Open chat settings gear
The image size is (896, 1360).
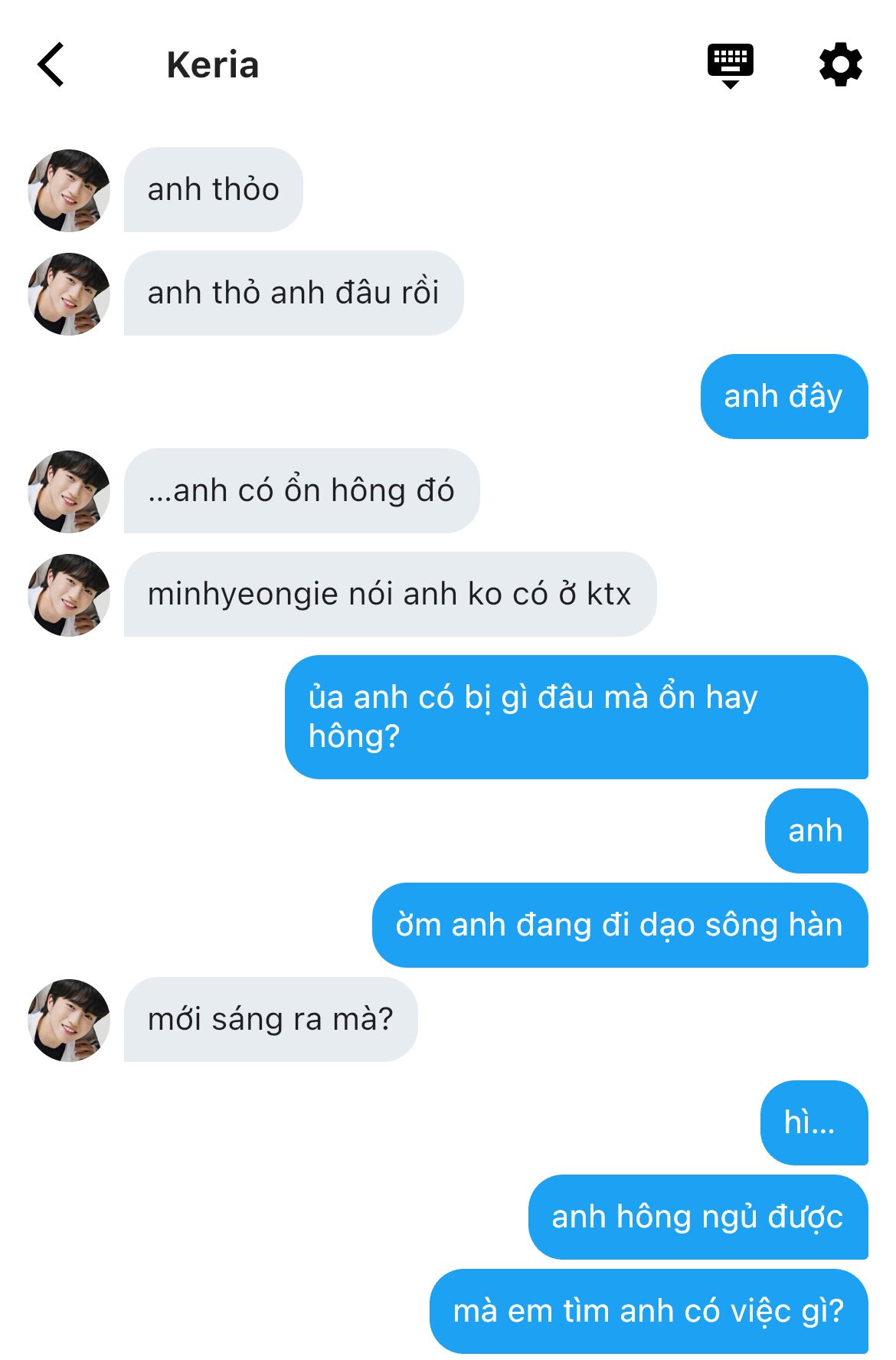click(x=840, y=65)
